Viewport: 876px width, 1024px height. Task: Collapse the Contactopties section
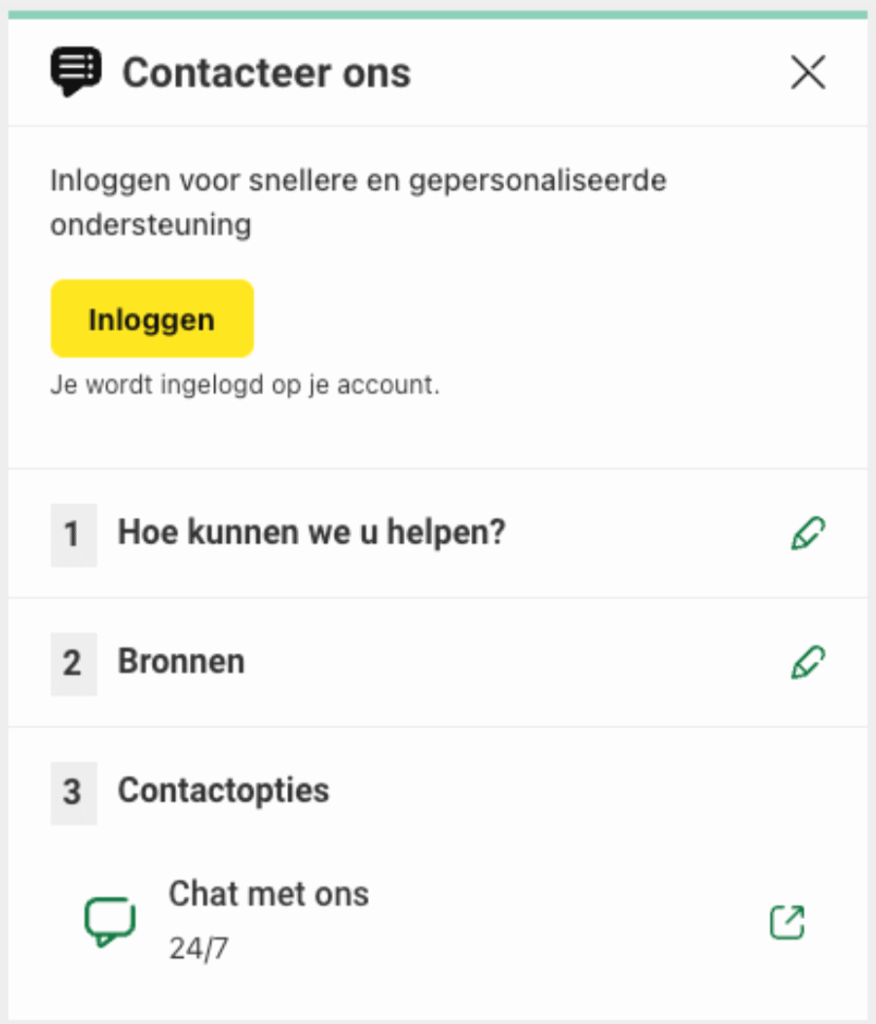pyautogui.click(x=224, y=790)
